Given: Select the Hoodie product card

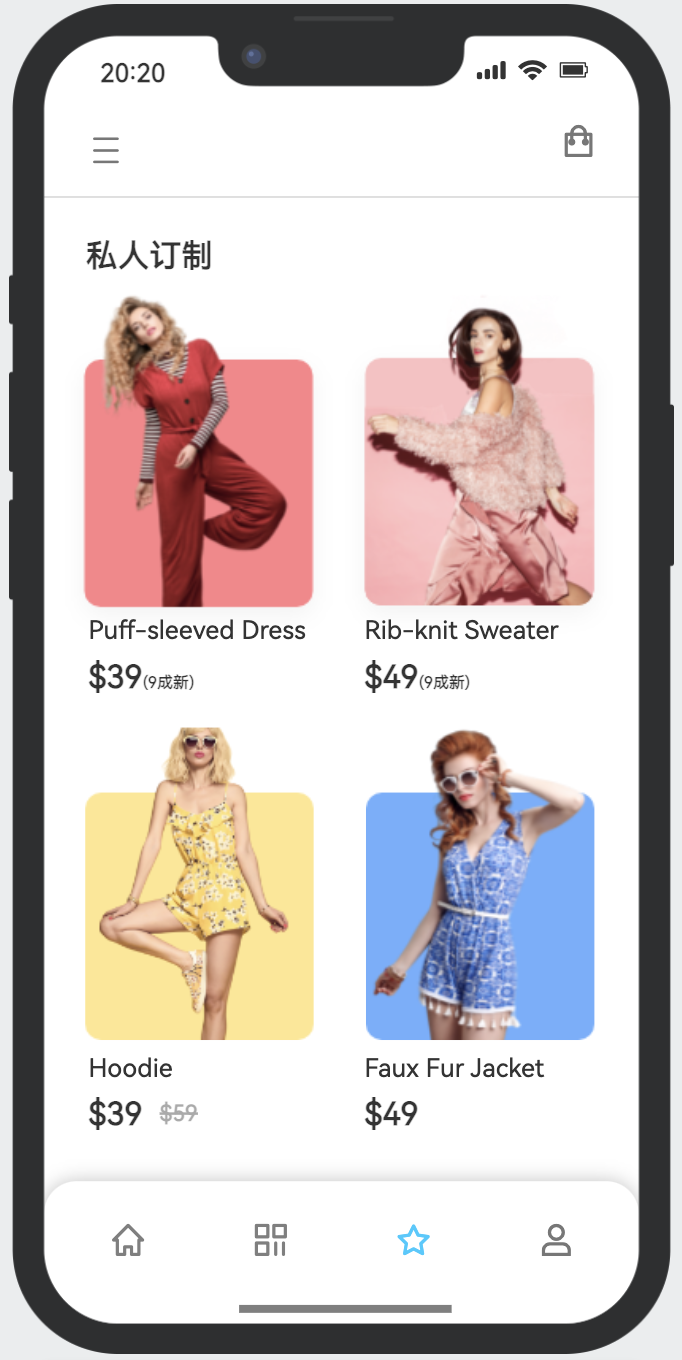Looking at the screenshot, I should tap(199, 915).
